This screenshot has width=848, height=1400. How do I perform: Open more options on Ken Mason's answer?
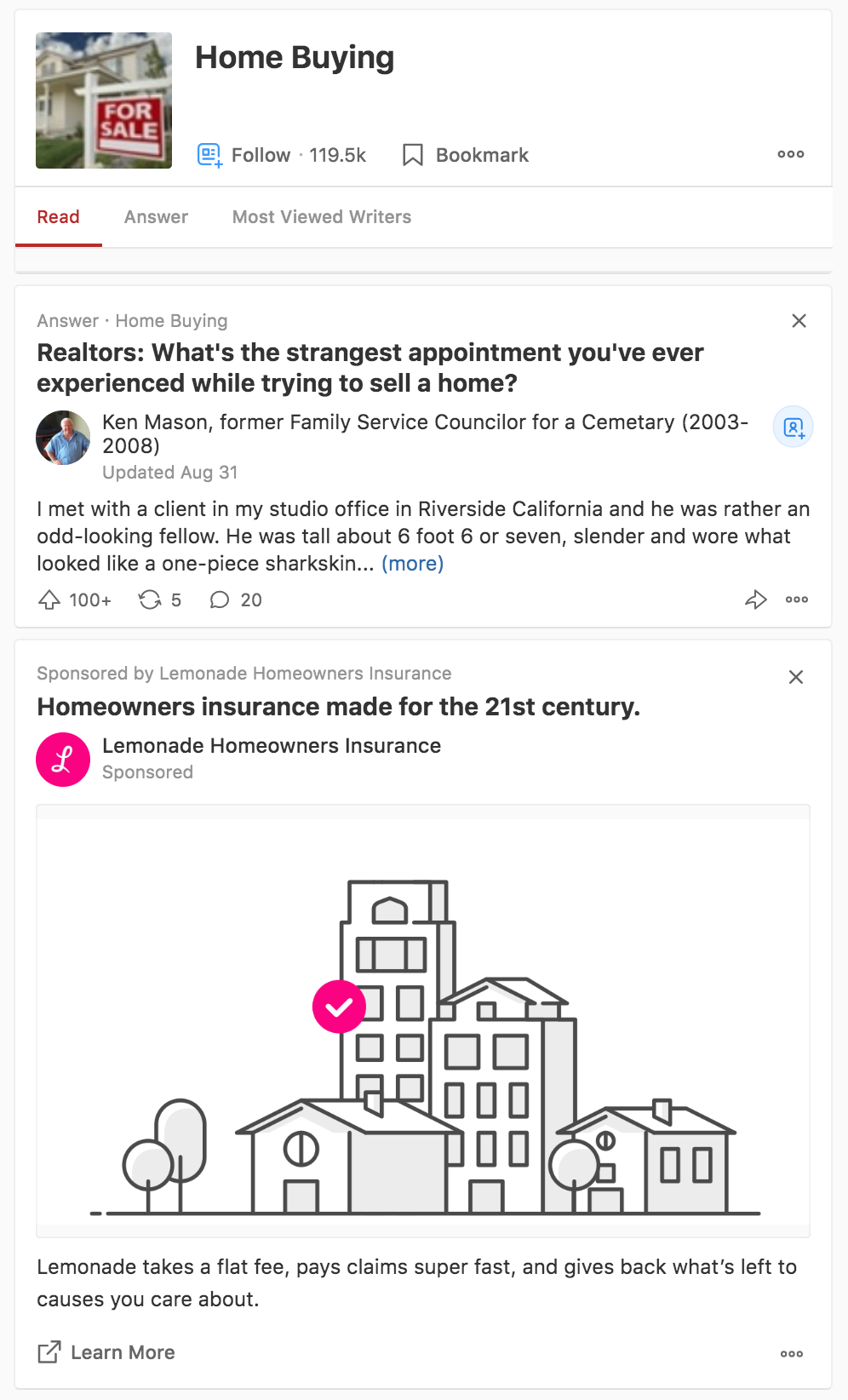(x=796, y=600)
